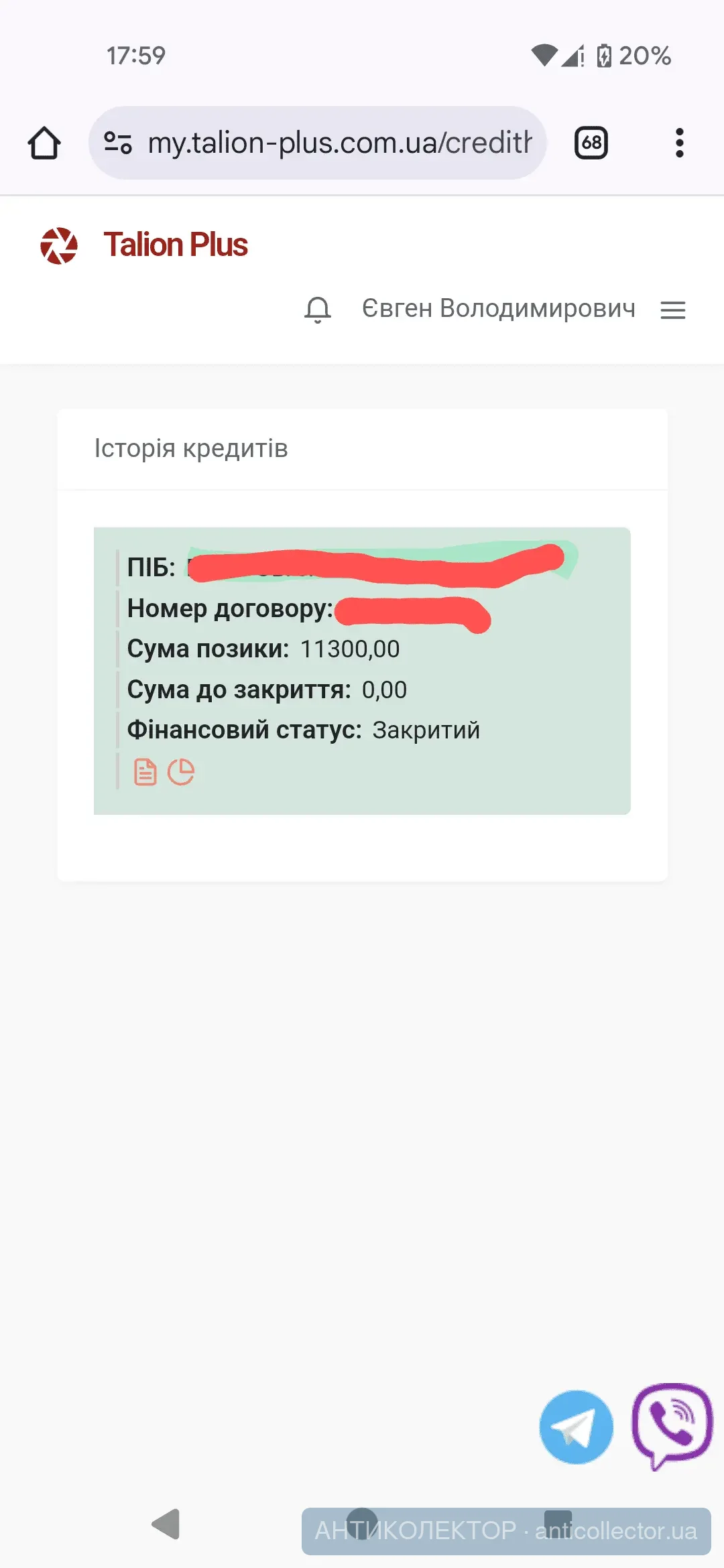Viewport: 724px width, 1568px height.
Task: Open the notifications bell
Action: [318, 310]
